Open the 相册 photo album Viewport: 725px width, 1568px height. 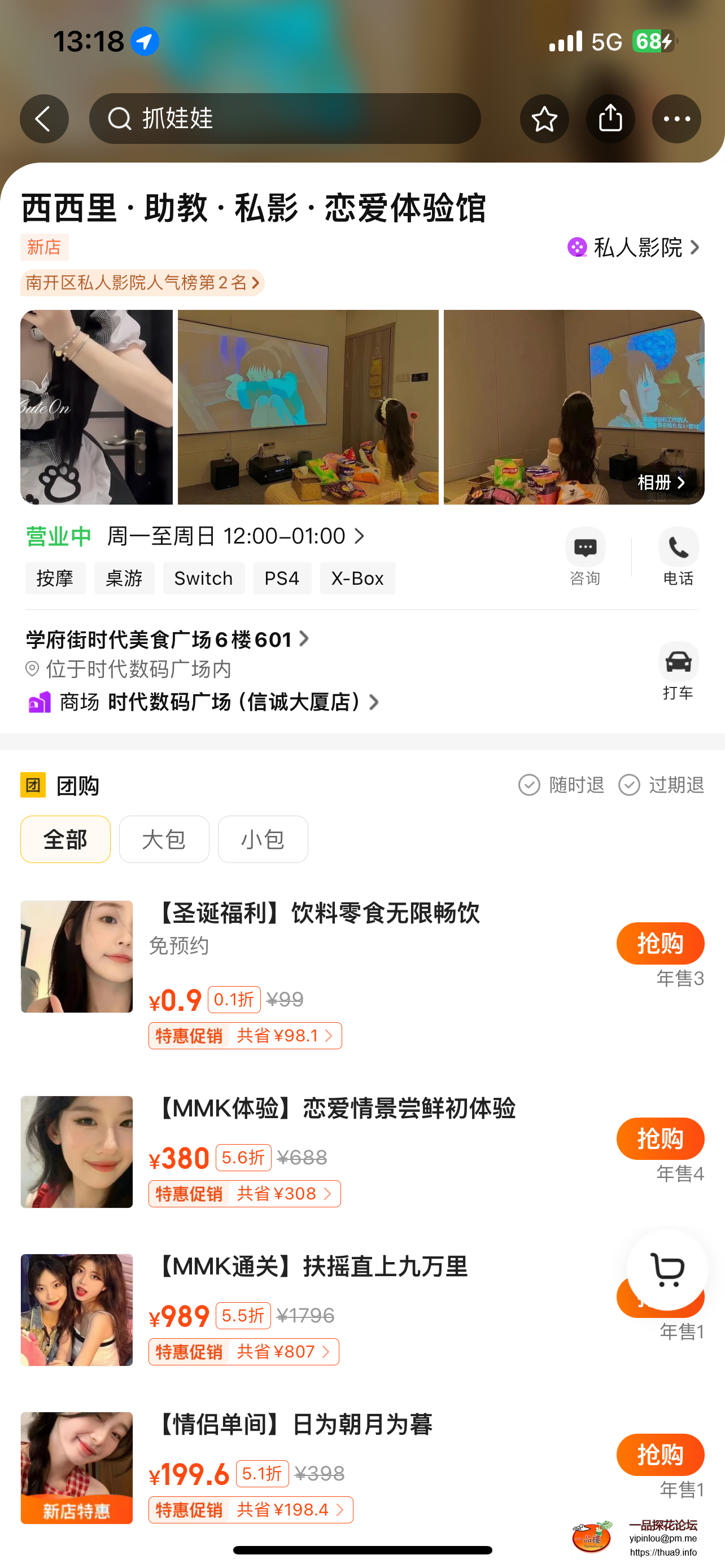(661, 483)
